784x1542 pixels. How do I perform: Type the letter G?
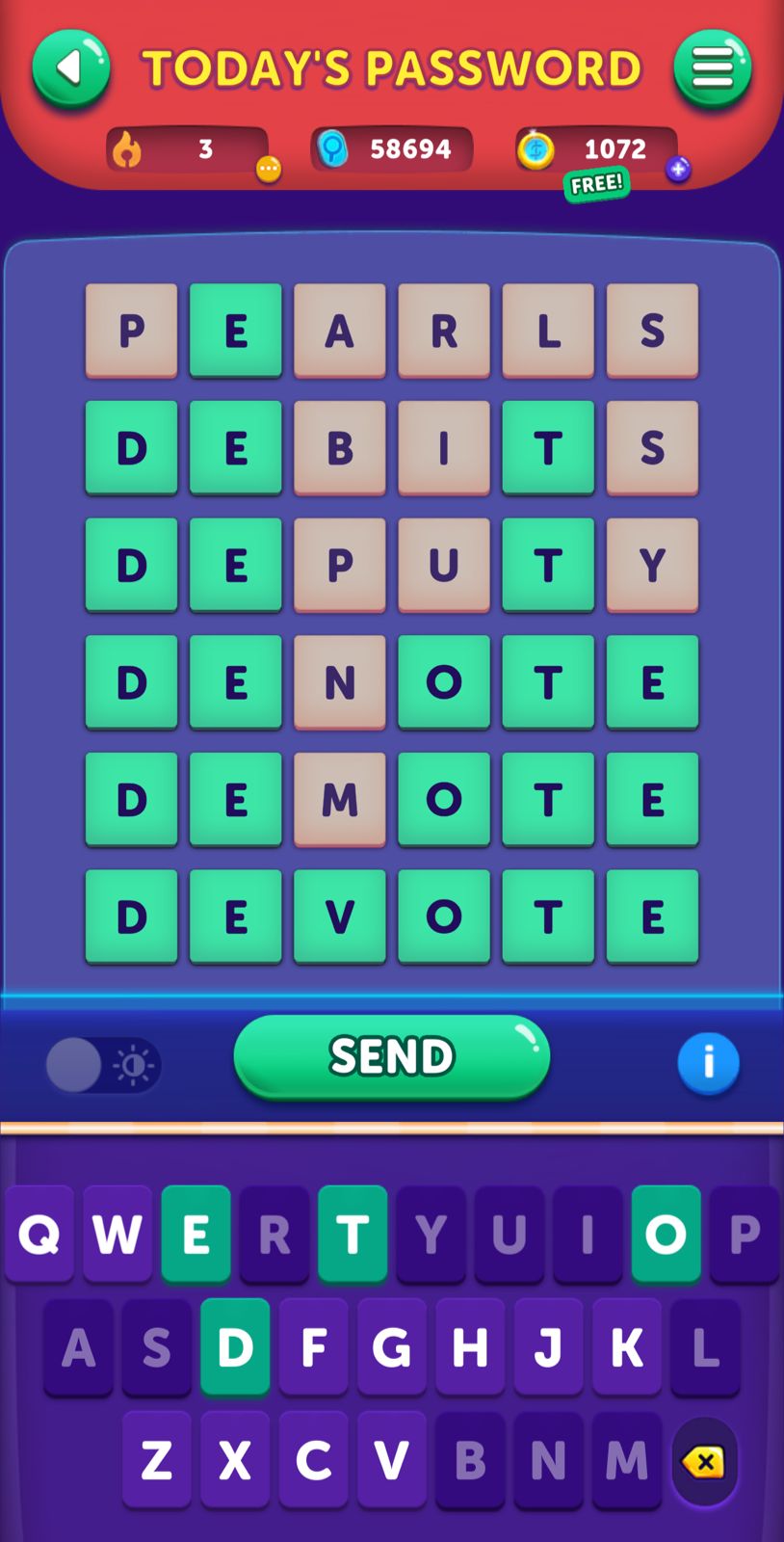(391, 1346)
